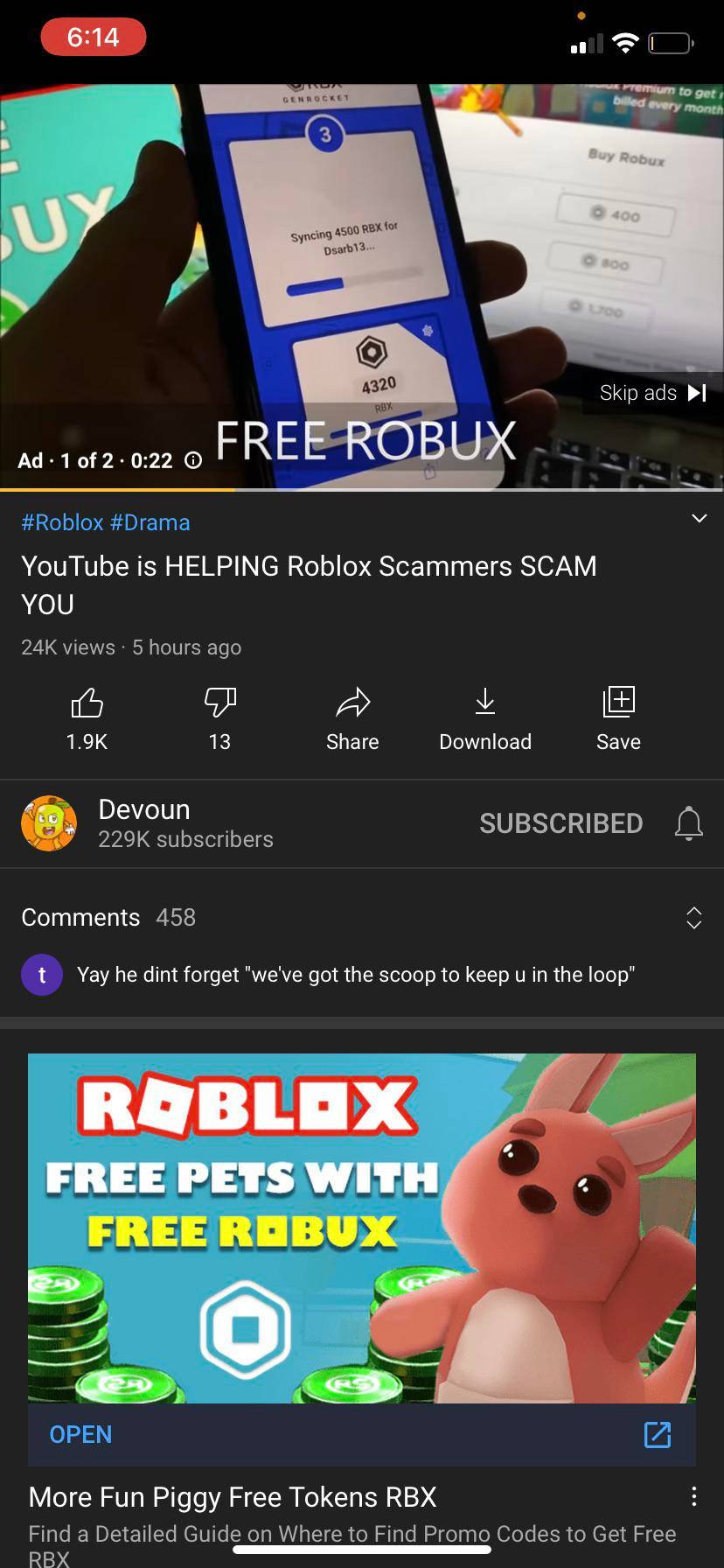Viewport: 724px width, 1568px height.
Task: Share this video
Action: coord(352,717)
